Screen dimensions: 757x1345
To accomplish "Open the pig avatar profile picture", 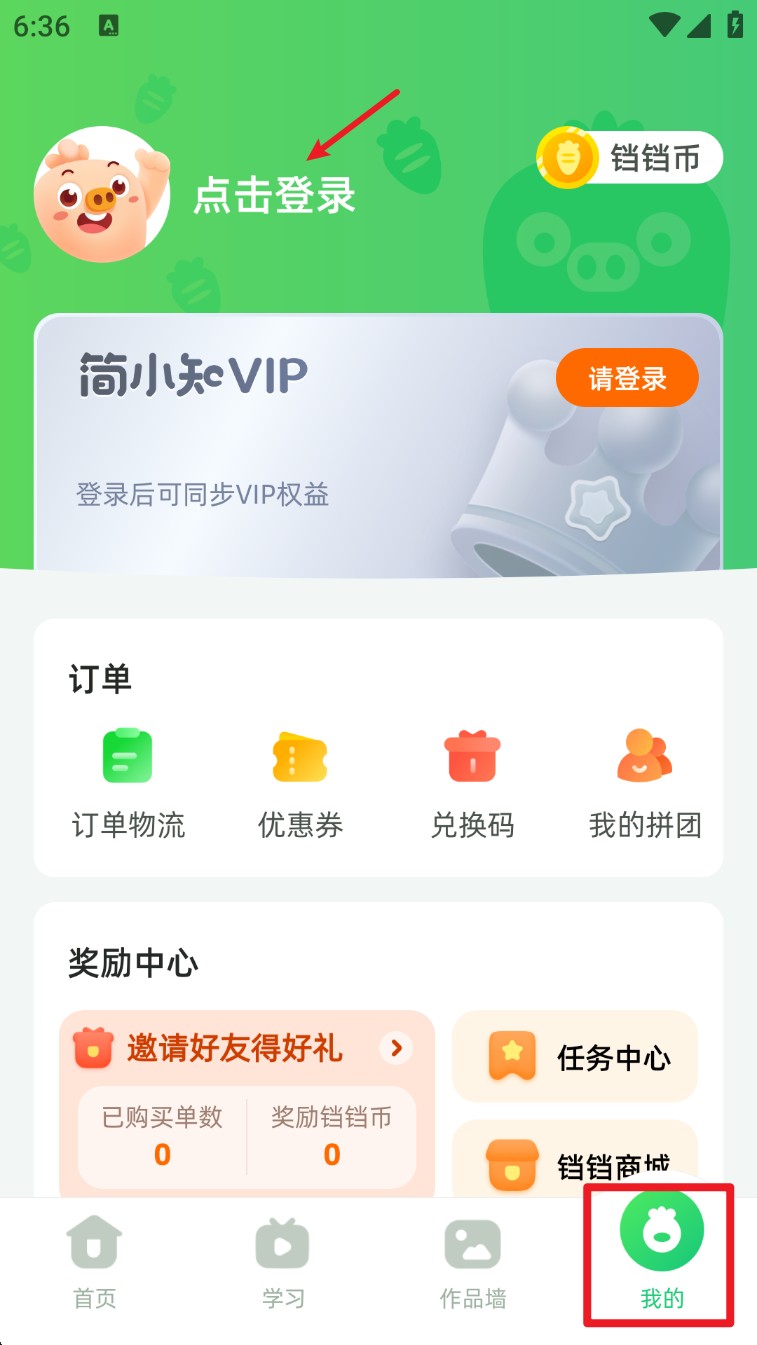I will pos(102,194).
